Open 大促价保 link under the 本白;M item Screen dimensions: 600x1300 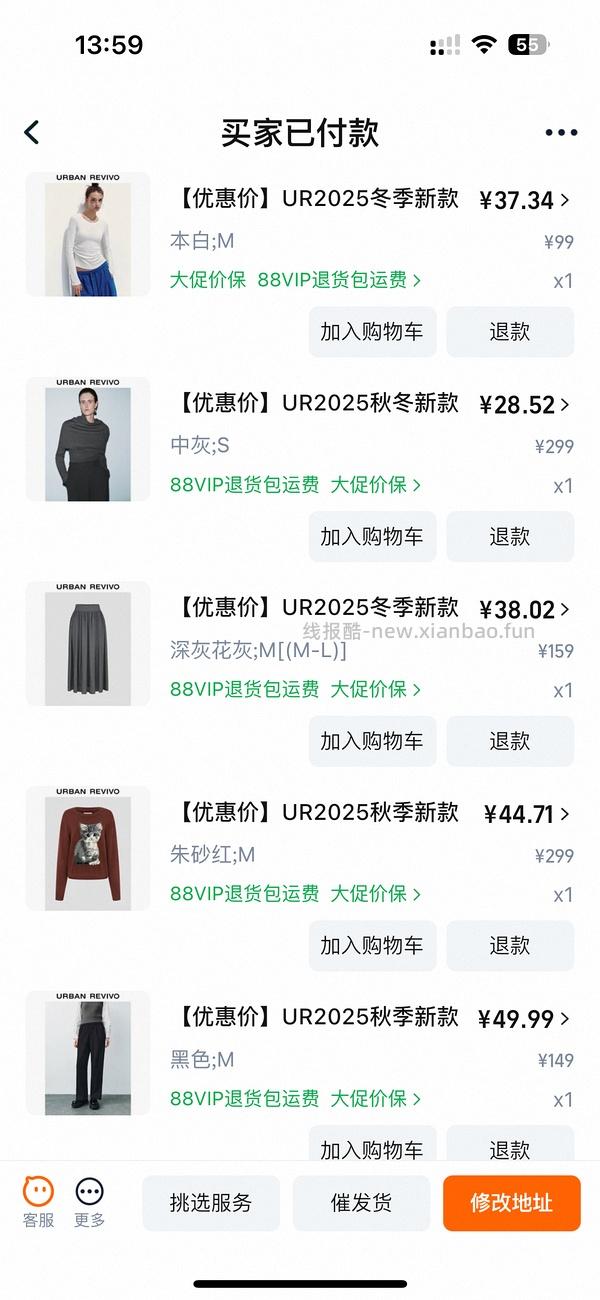tap(208, 280)
